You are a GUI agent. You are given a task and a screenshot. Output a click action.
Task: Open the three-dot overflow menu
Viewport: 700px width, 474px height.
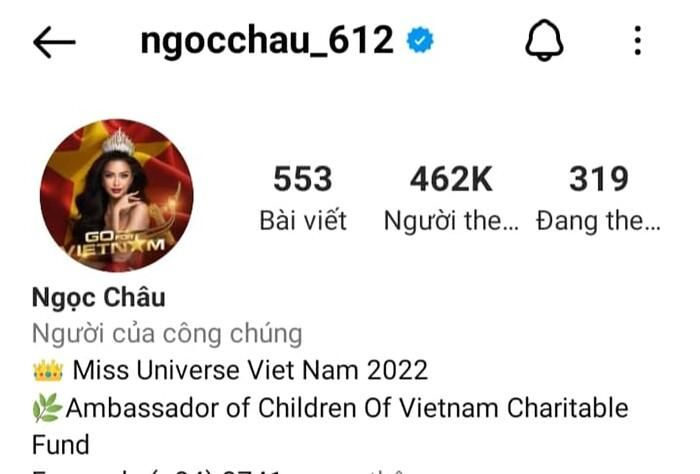tap(638, 41)
